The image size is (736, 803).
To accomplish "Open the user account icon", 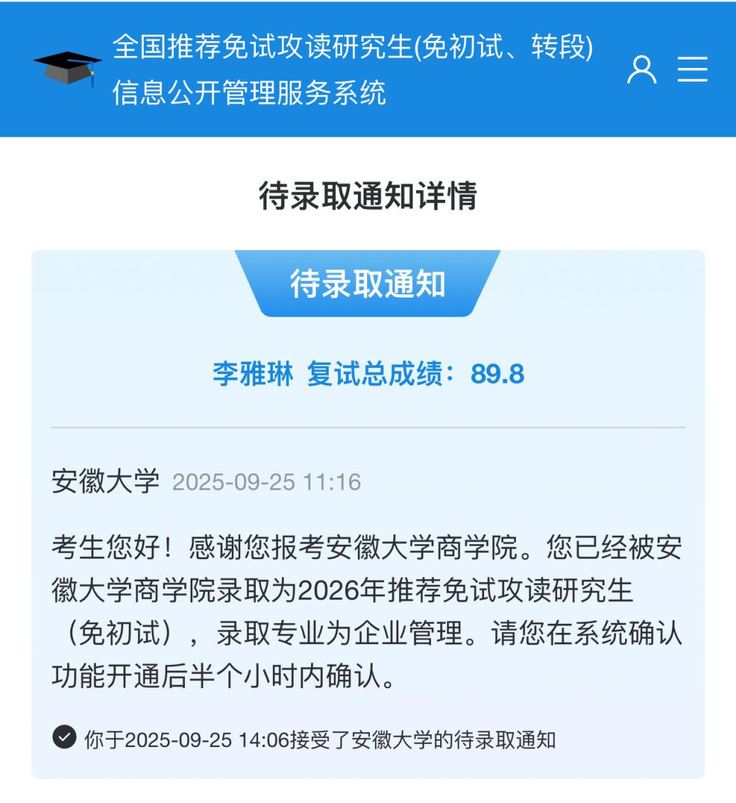I will pyautogui.click(x=642, y=69).
